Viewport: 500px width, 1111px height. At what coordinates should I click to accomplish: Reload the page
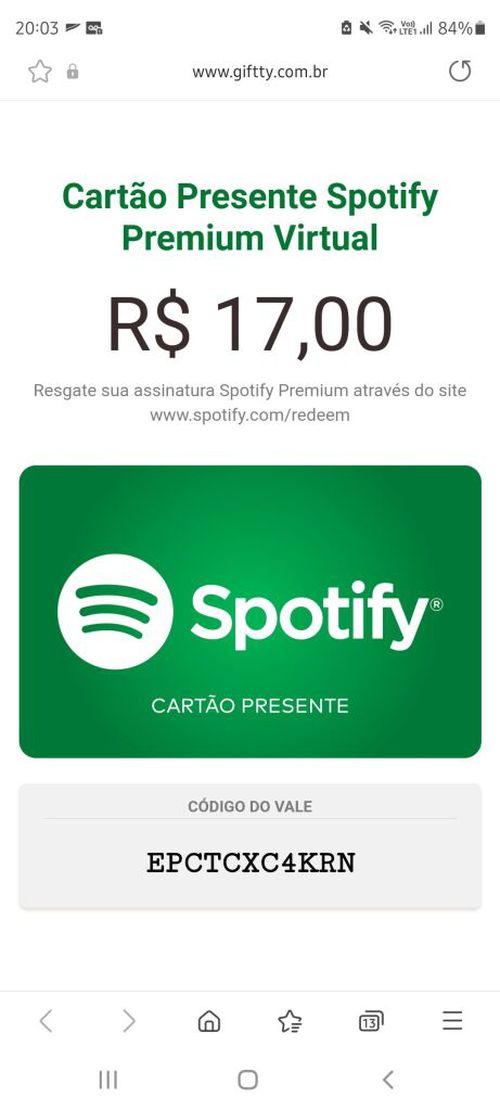[460, 71]
